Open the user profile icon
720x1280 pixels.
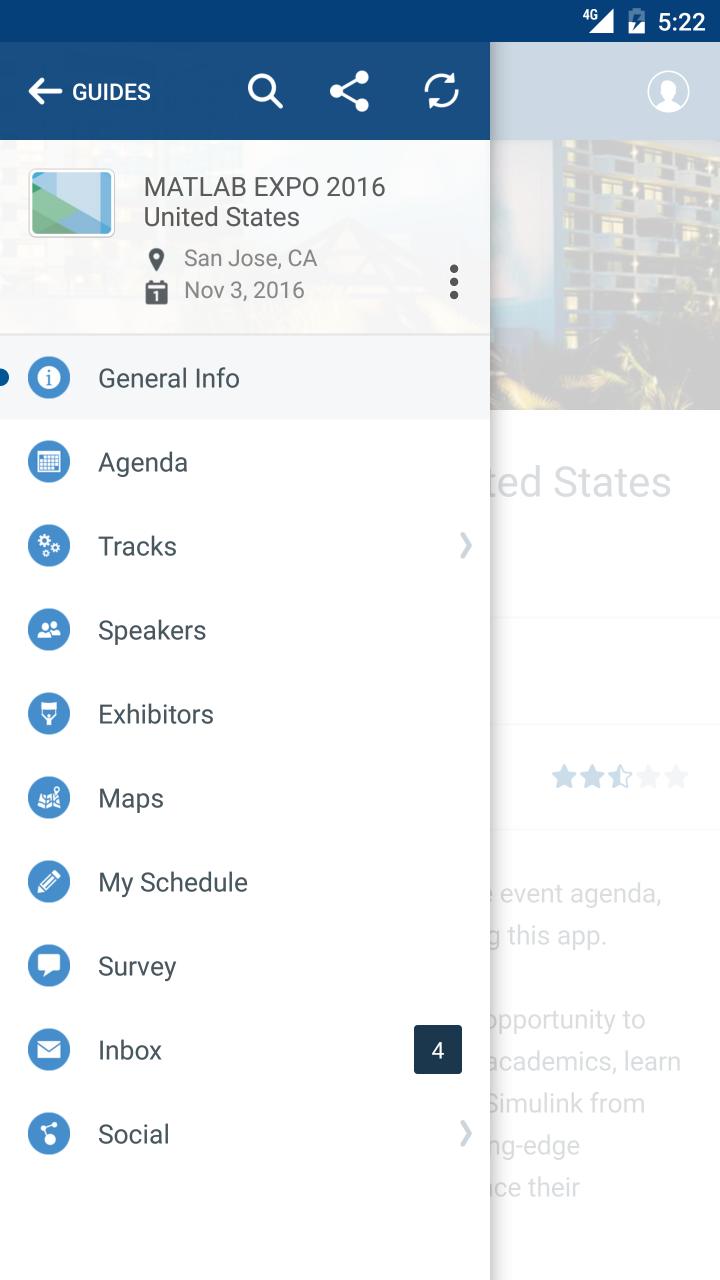point(668,92)
